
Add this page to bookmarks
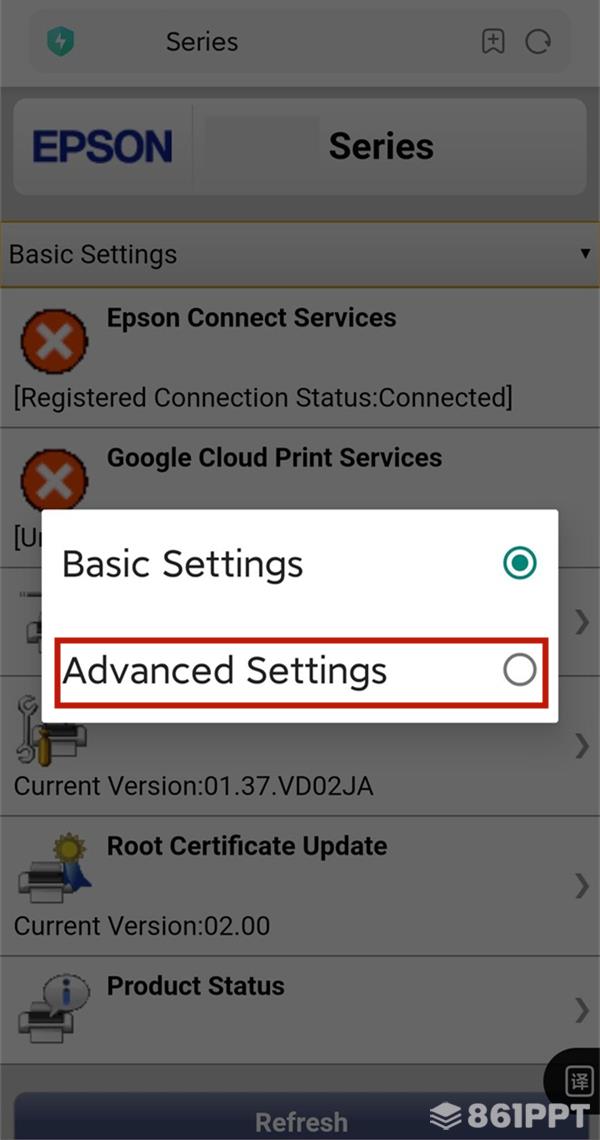pyautogui.click(x=493, y=41)
